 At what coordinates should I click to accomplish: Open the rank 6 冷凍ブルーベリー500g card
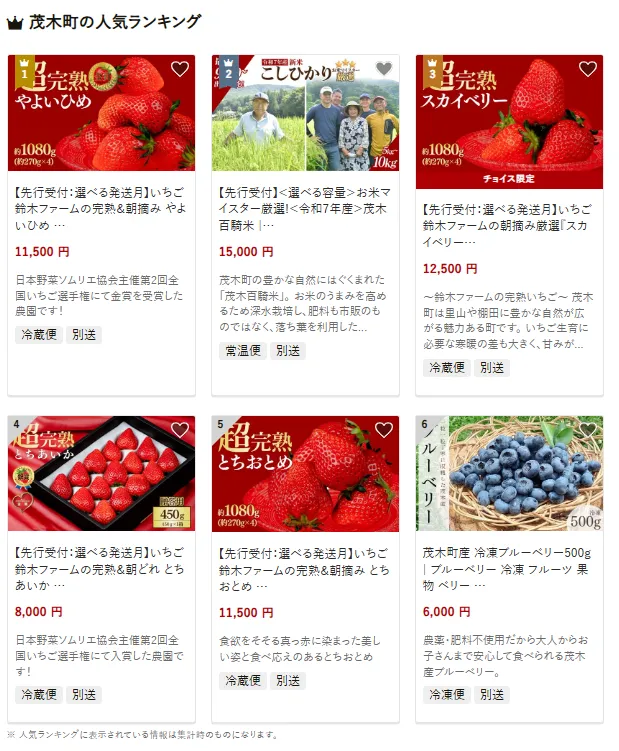(x=509, y=566)
